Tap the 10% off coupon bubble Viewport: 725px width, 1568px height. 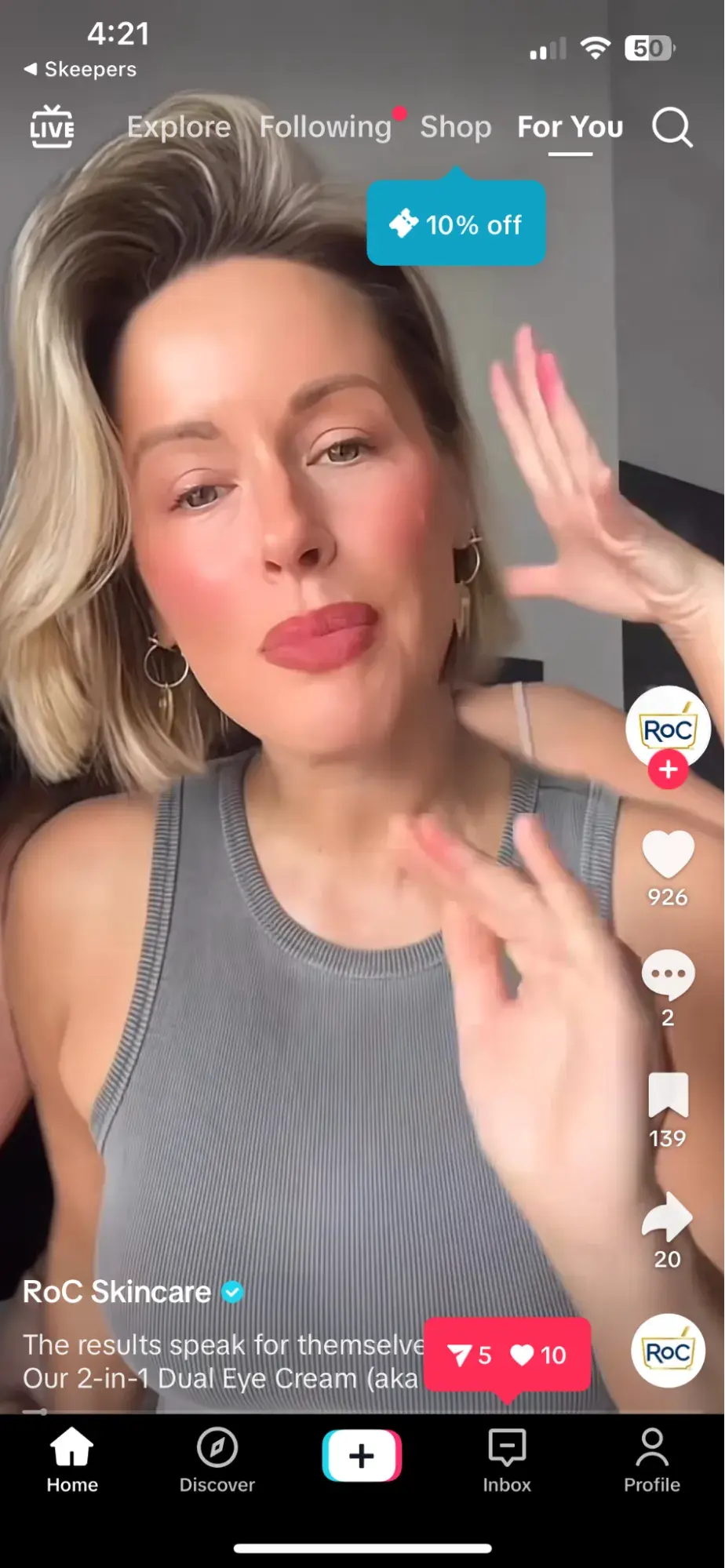click(x=456, y=225)
